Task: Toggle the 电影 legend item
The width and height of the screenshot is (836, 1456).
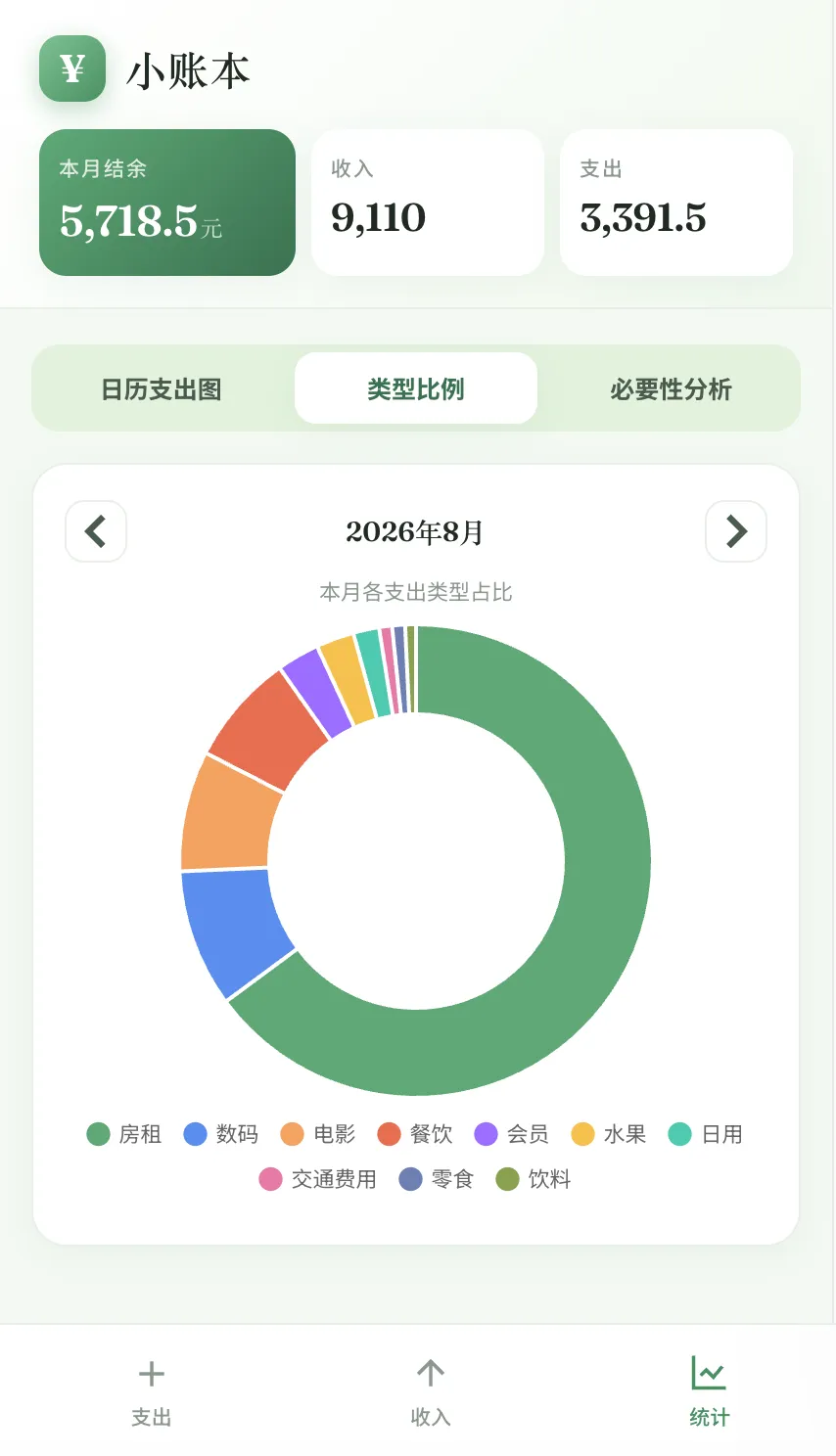Action: [318, 1134]
